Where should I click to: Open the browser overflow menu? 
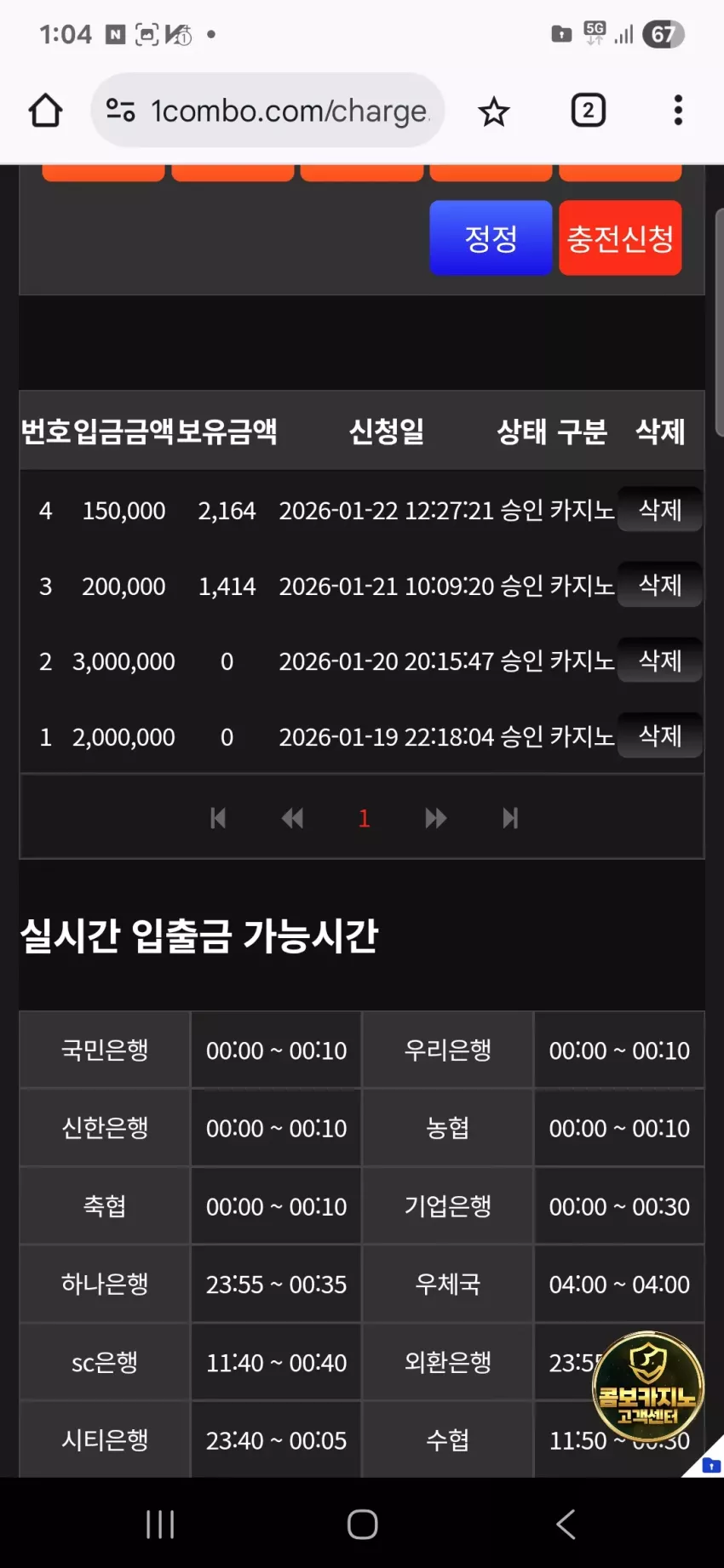point(678,111)
